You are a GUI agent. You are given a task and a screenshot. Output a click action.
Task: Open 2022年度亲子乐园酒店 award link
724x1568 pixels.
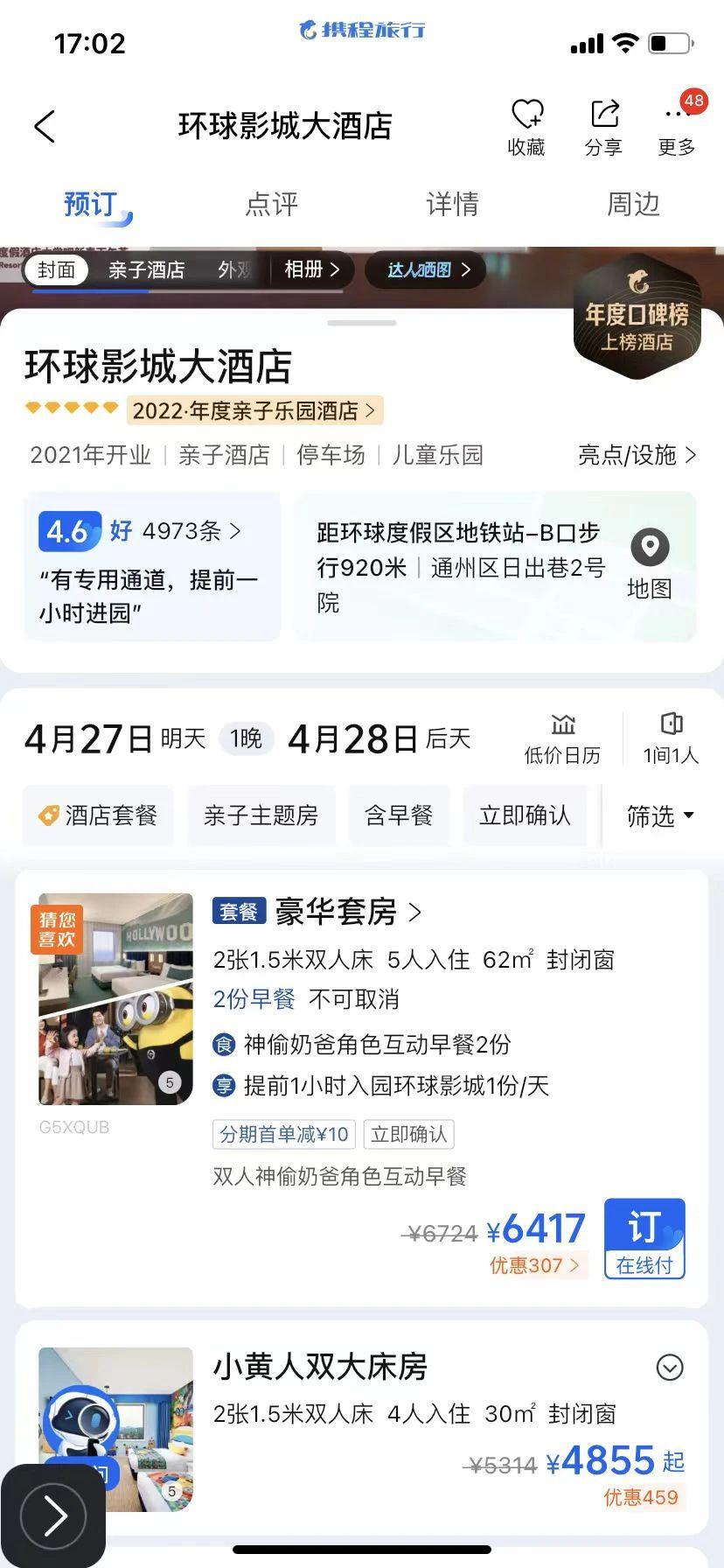[254, 410]
